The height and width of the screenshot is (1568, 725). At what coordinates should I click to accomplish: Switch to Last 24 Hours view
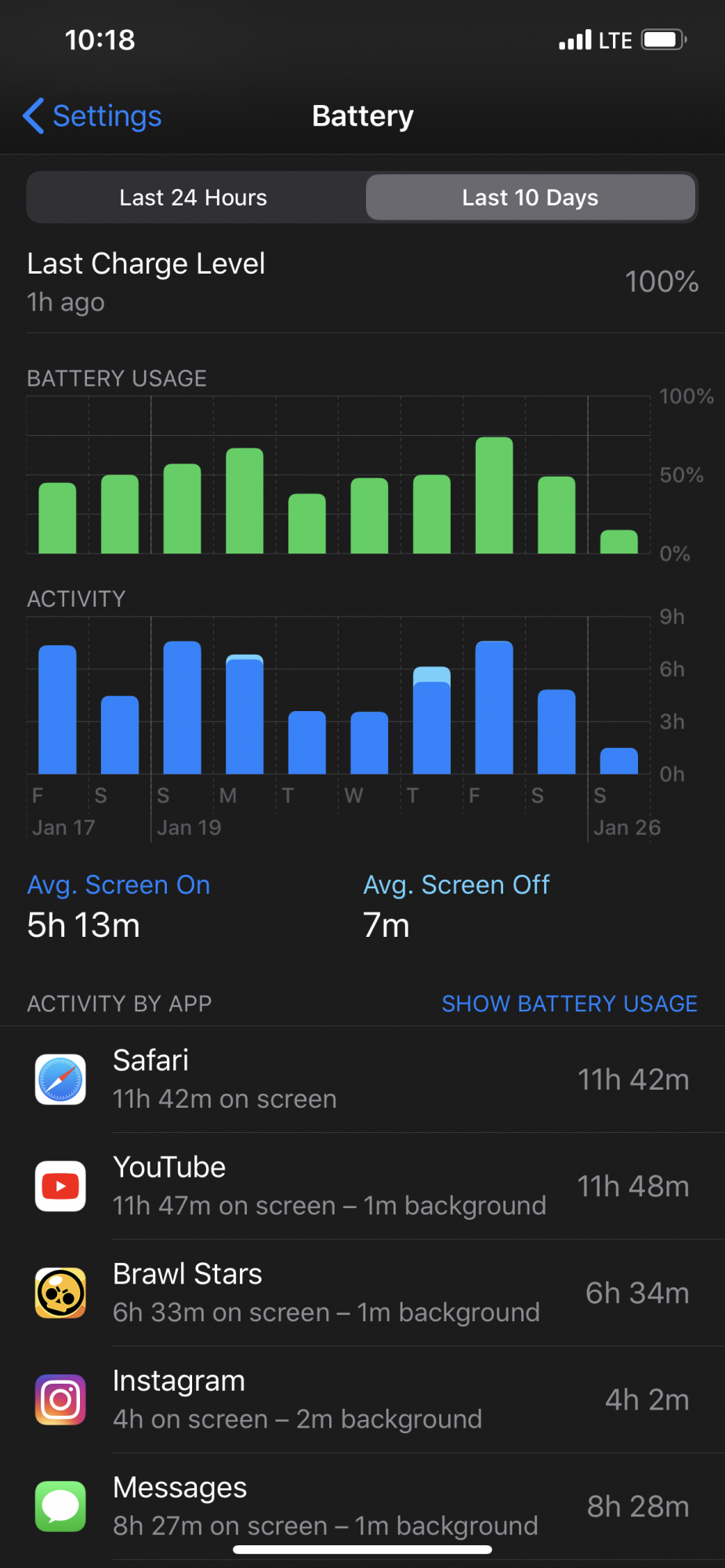tap(194, 198)
